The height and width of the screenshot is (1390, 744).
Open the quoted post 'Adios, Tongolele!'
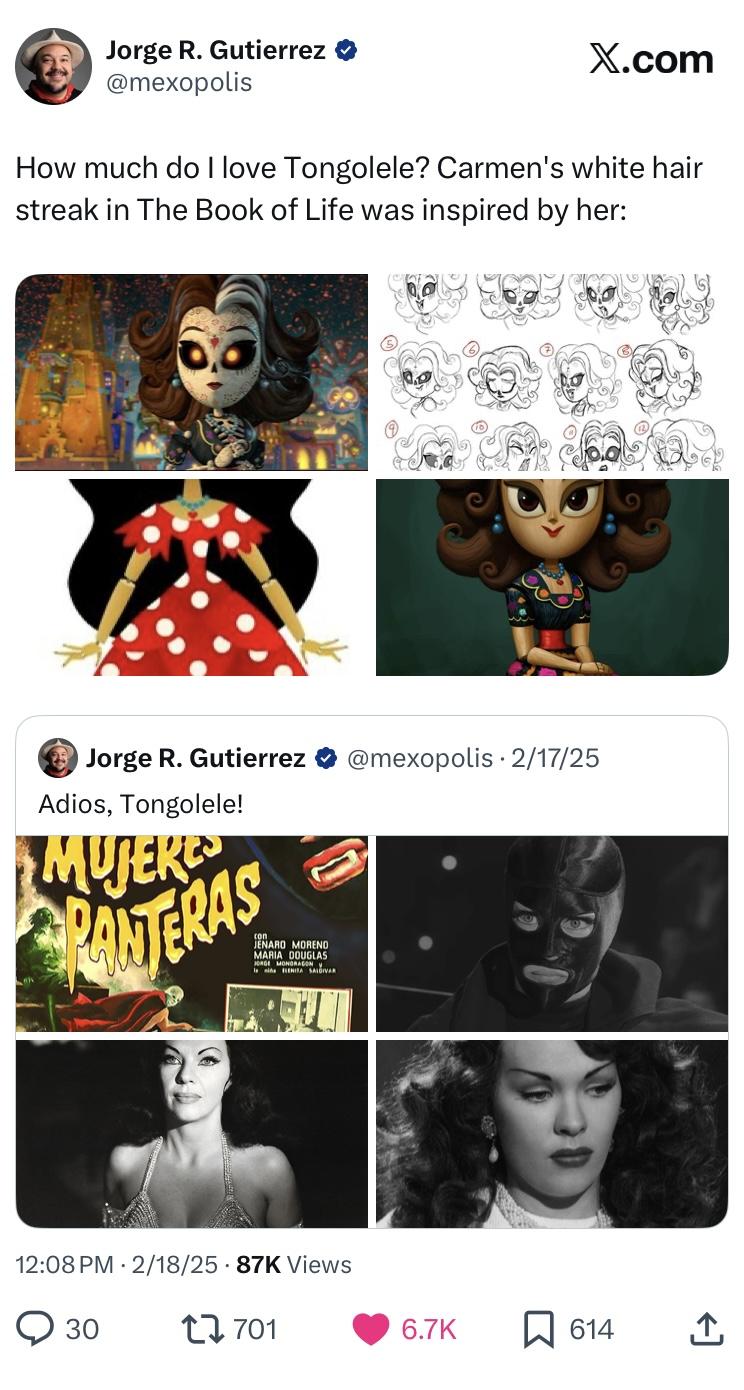140,803
